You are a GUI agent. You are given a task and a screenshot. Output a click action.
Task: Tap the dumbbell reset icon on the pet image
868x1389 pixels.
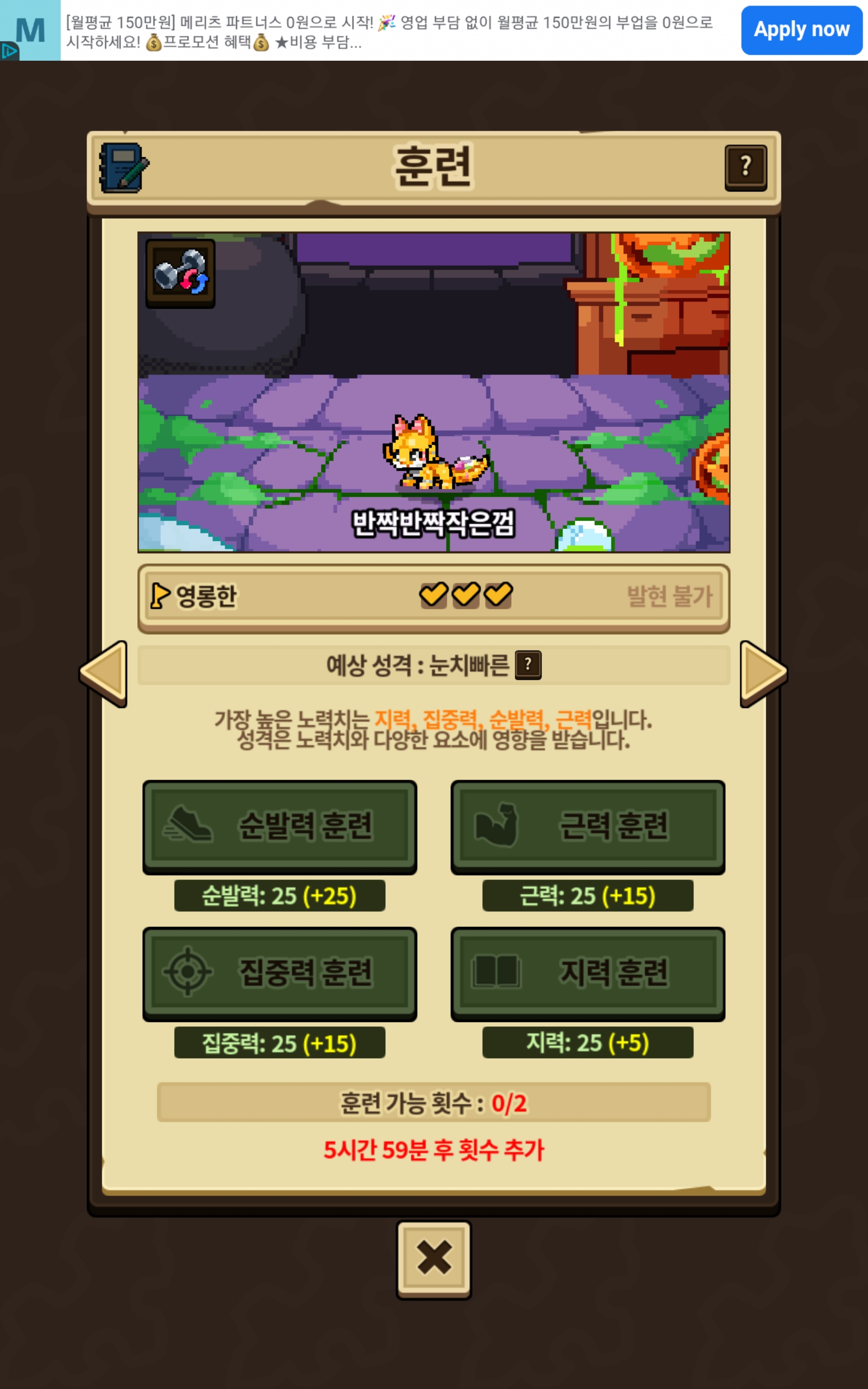[x=180, y=273]
